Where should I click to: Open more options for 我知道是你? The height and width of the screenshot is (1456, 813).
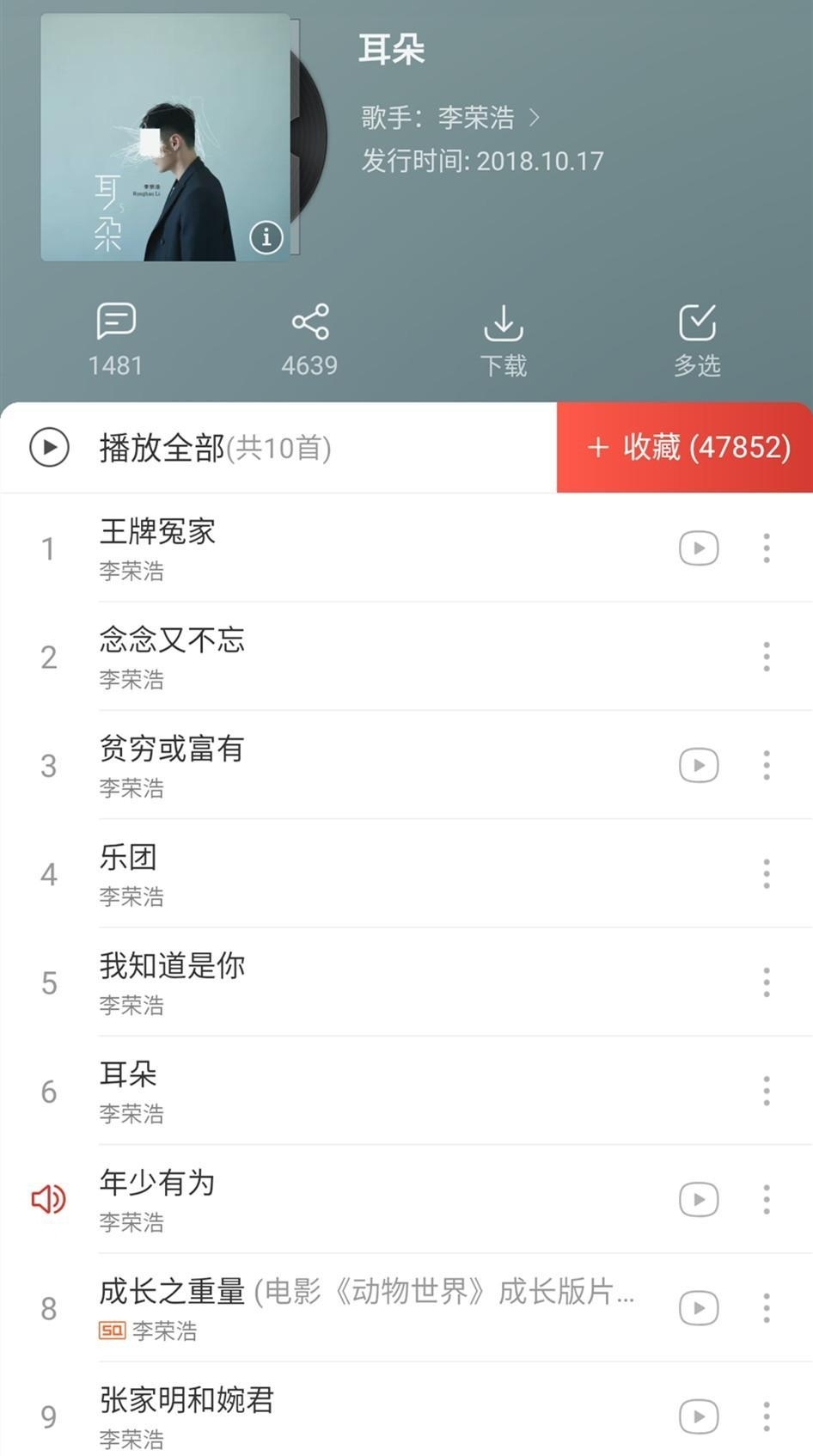coord(767,982)
